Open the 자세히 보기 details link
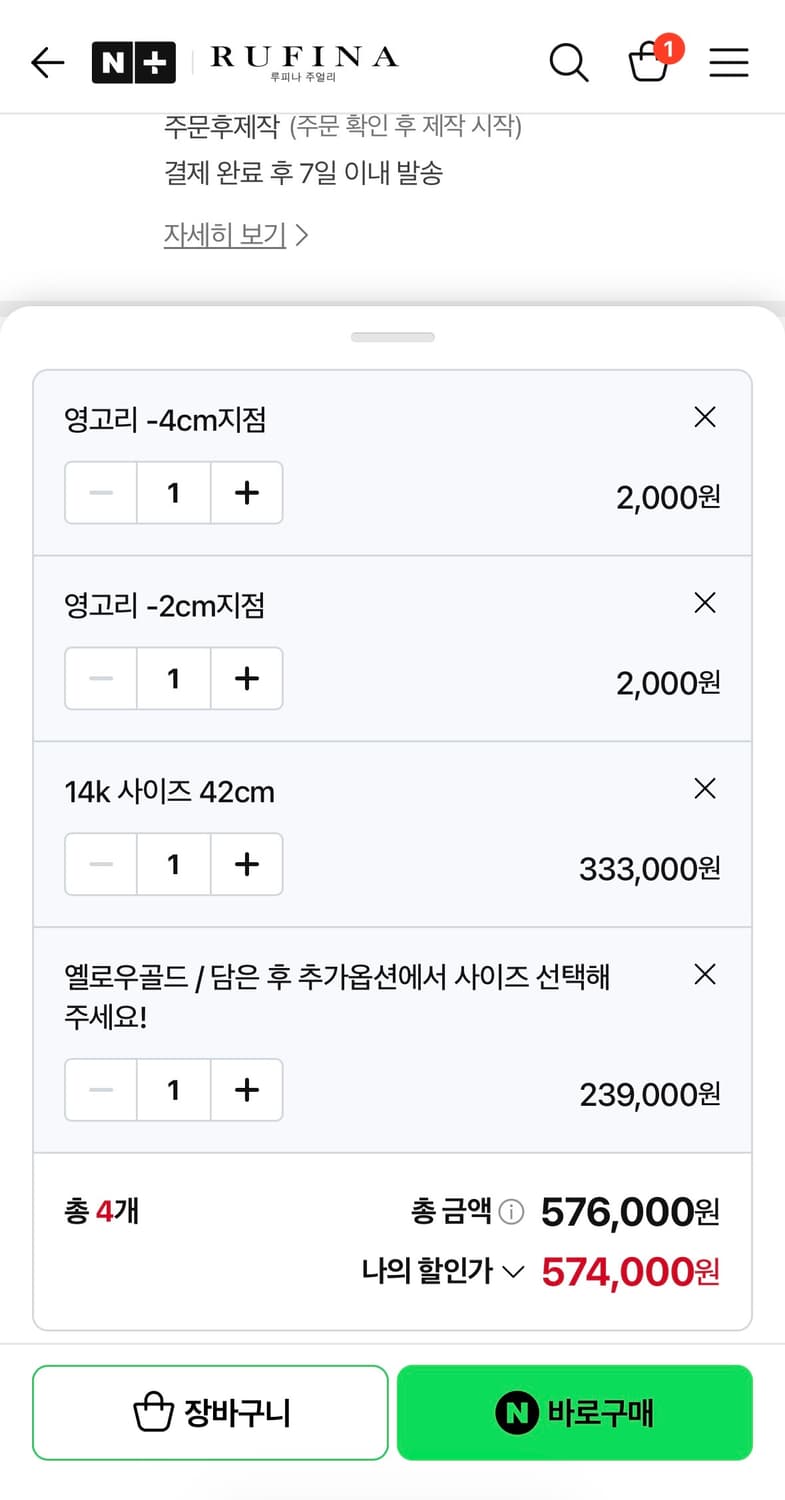 [225, 235]
